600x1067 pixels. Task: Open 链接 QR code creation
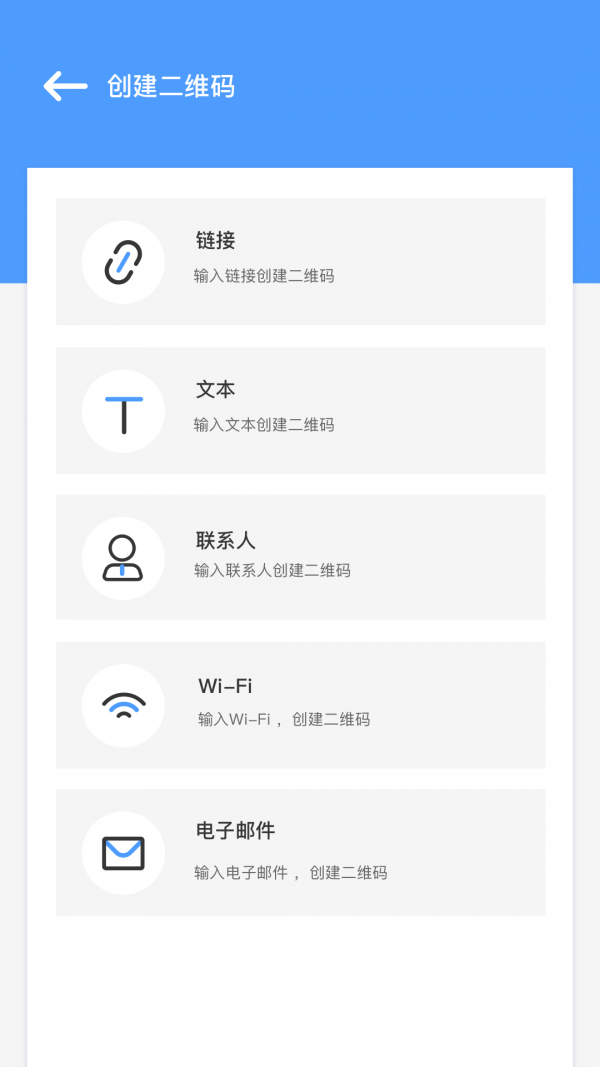click(300, 261)
